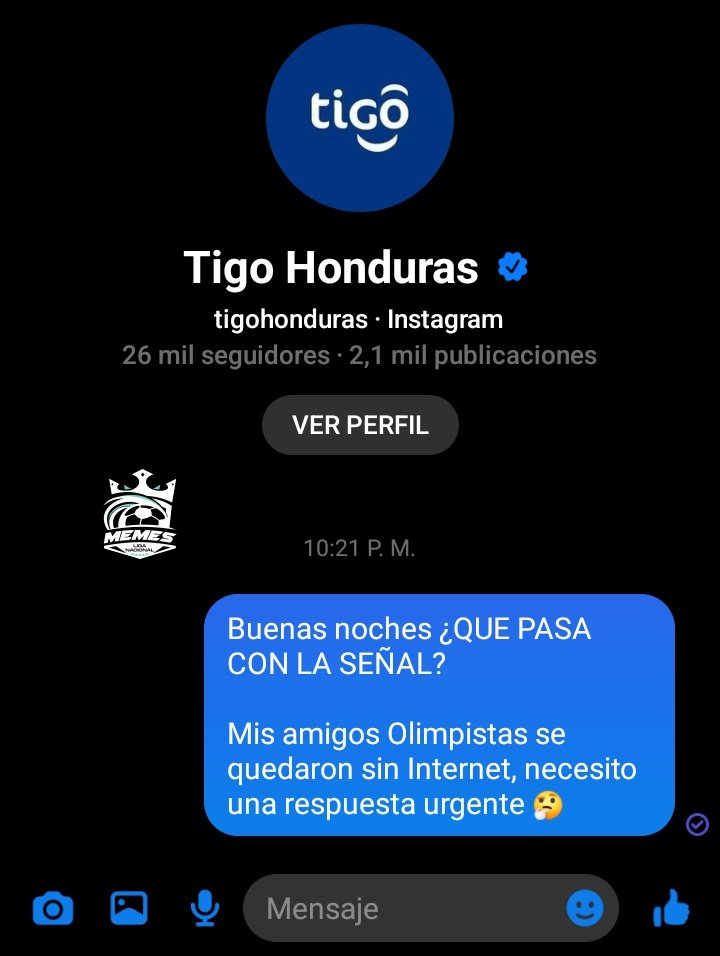Send a thumbs-up like
Screen dimensions: 720x956
[671, 908]
